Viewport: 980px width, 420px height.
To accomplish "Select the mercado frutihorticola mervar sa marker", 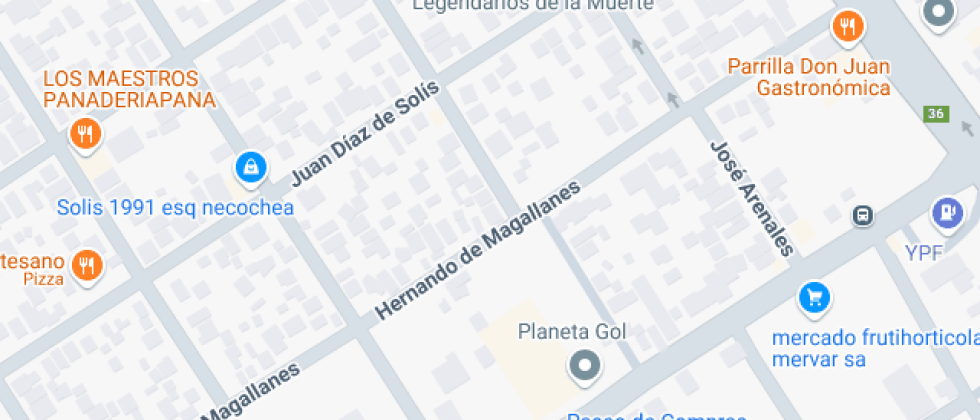I will click(815, 296).
